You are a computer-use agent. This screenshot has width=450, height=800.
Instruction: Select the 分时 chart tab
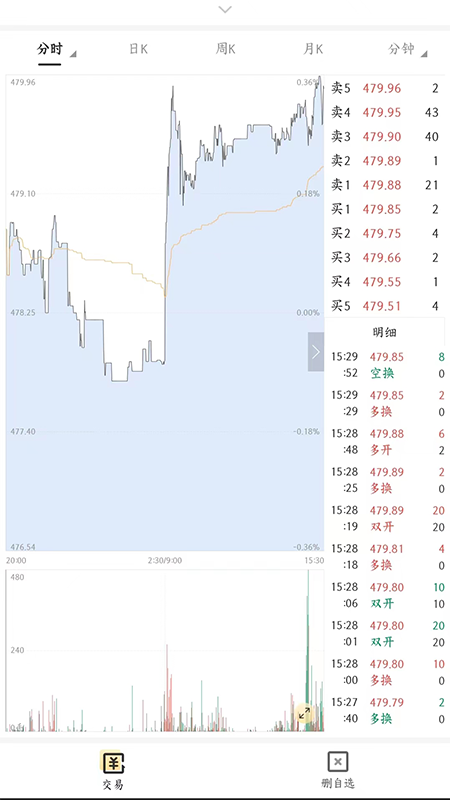pyautogui.click(x=50, y=49)
